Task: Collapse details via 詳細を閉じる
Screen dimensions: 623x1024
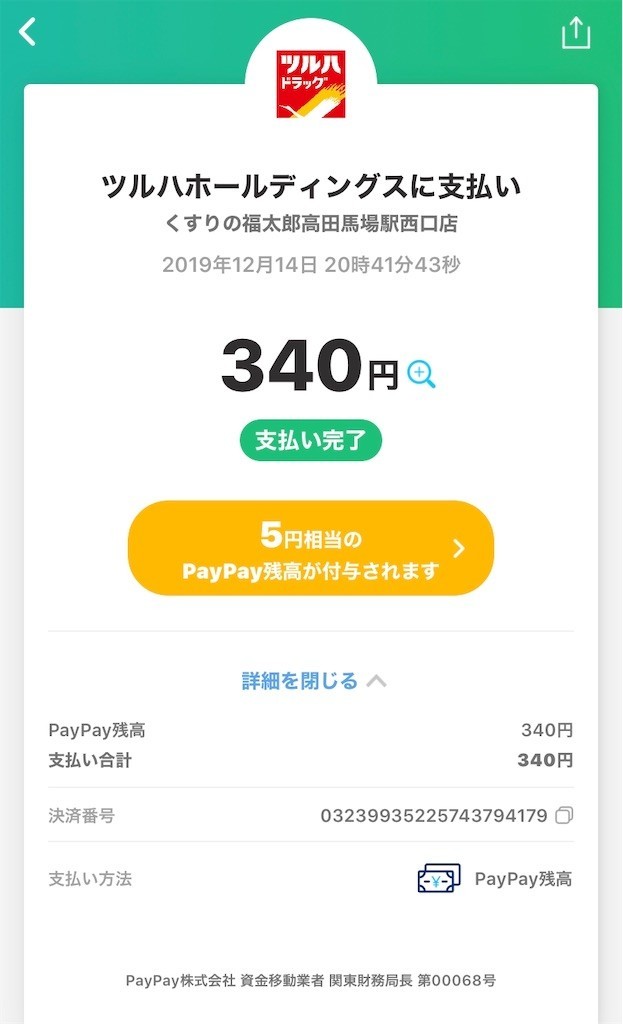Action: (x=311, y=681)
